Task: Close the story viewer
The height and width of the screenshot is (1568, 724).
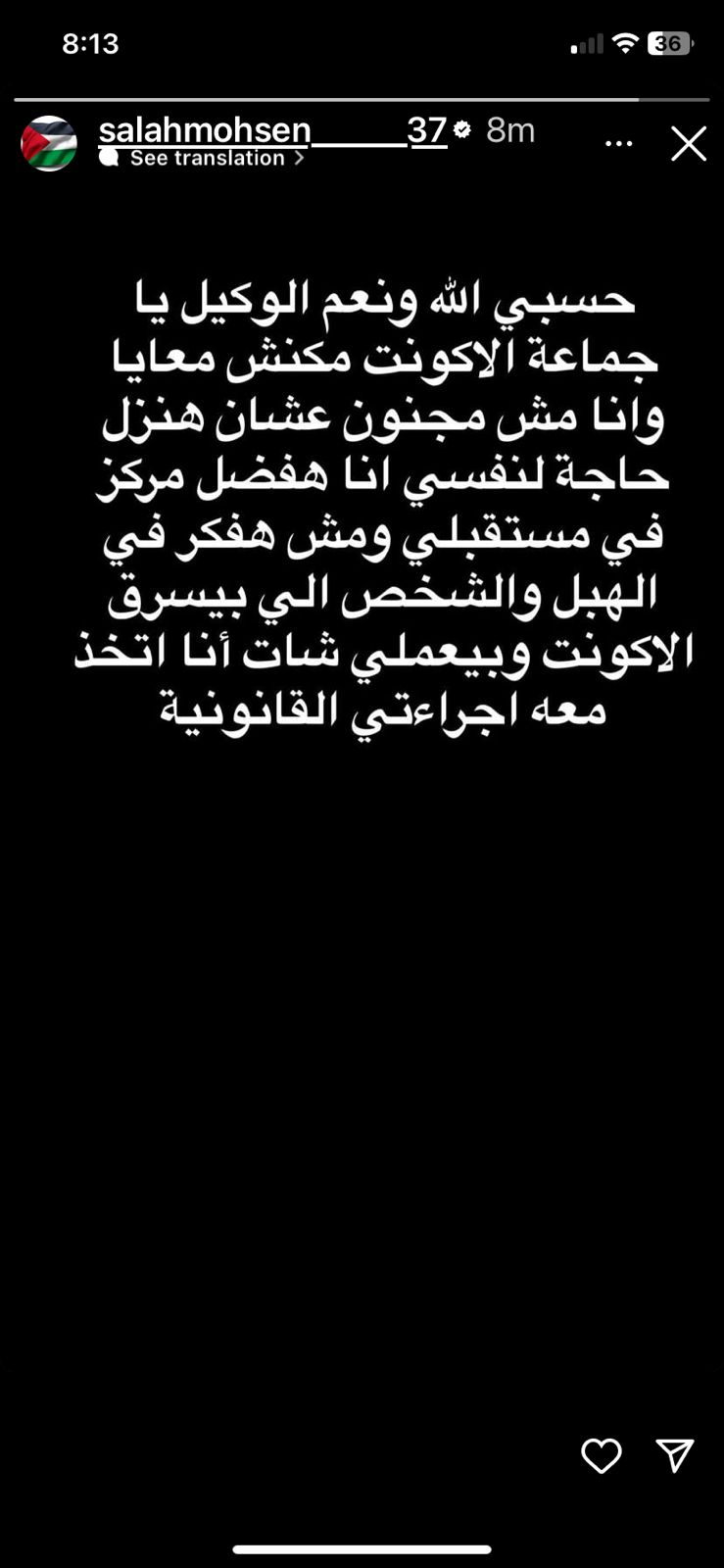Action: click(689, 144)
